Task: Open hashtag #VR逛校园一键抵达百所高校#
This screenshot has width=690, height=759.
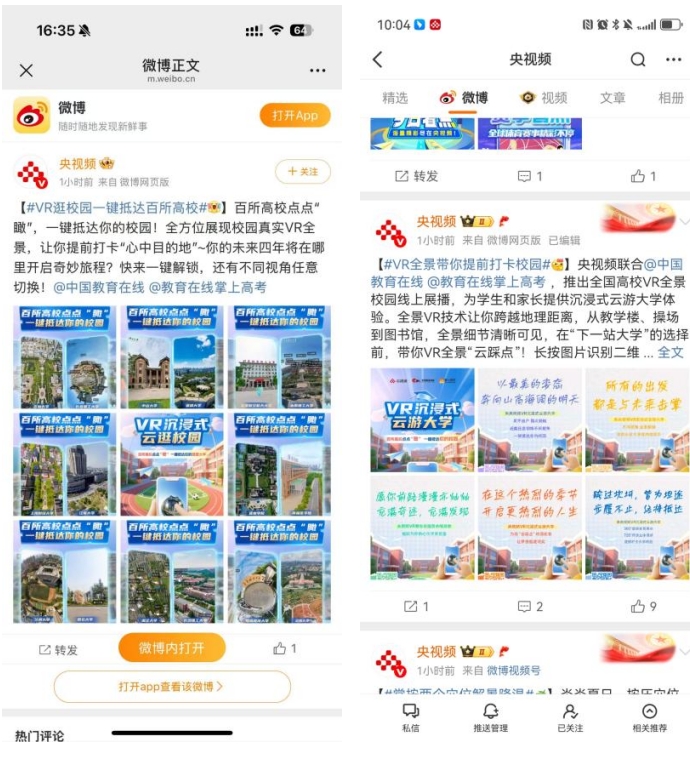Action: [x=121, y=208]
